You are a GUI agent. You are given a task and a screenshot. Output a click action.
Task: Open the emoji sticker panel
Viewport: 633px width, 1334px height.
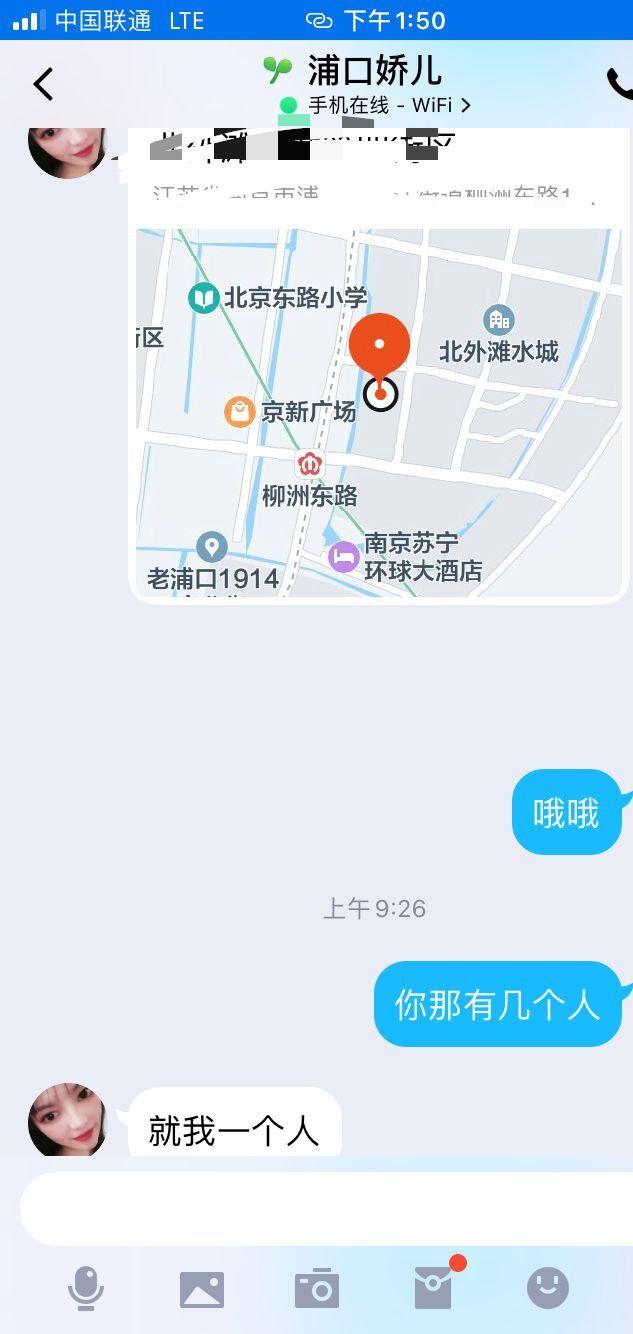pyautogui.click(x=548, y=1288)
